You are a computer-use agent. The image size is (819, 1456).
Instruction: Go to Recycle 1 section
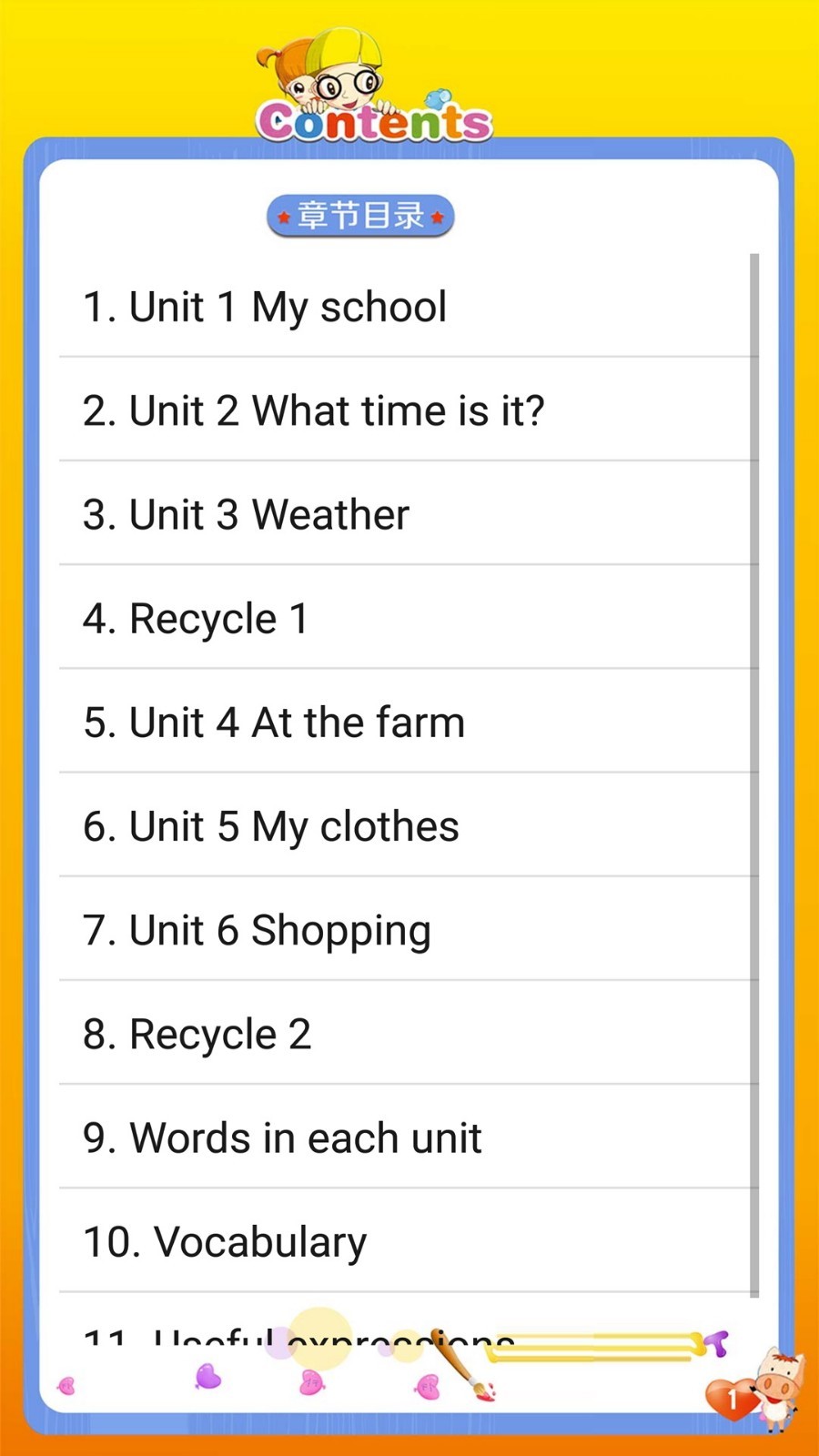tap(196, 619)
